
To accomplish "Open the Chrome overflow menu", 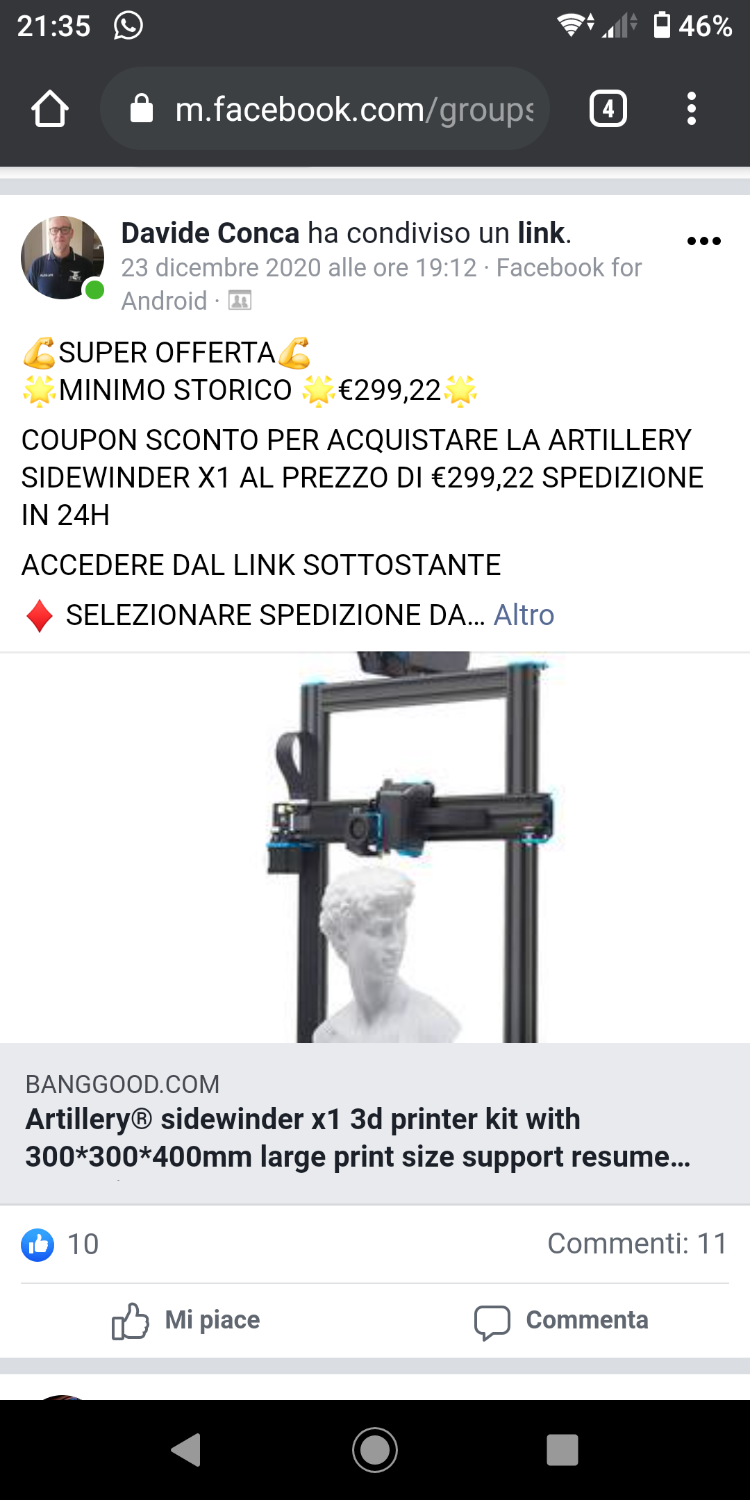I will coord(691,109).
